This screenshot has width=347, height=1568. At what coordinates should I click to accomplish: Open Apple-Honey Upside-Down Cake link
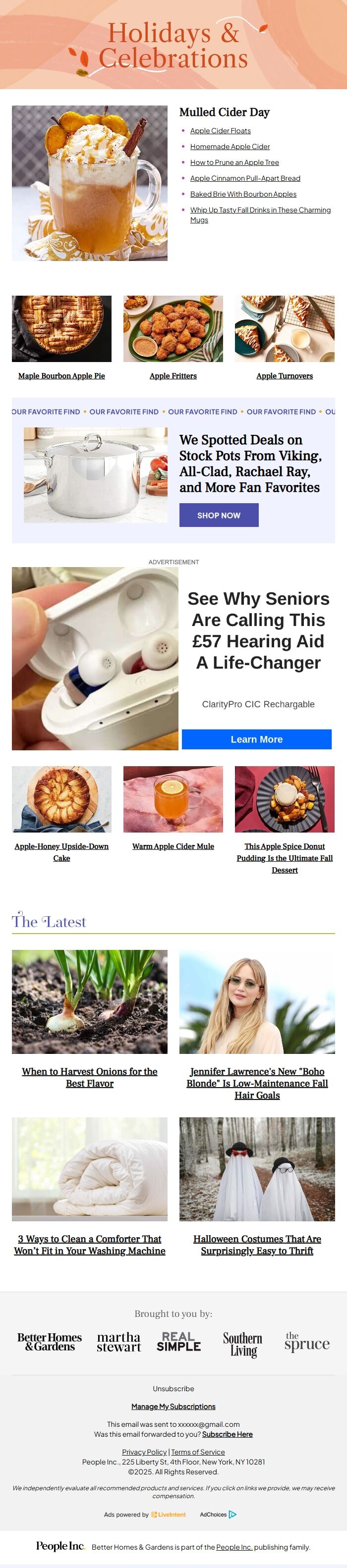coord(61,852)
